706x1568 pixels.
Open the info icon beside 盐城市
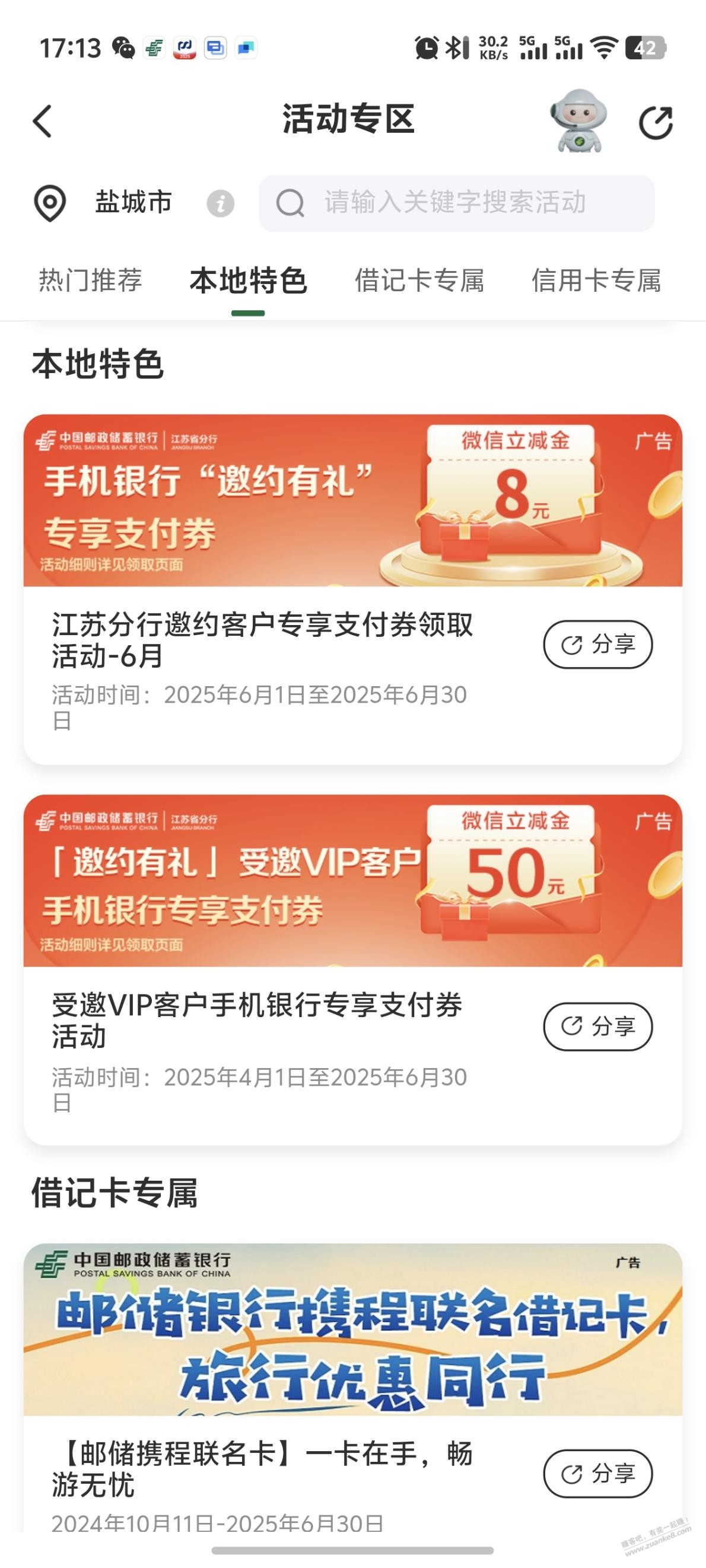pyautogui.click(x=220, y=203)
